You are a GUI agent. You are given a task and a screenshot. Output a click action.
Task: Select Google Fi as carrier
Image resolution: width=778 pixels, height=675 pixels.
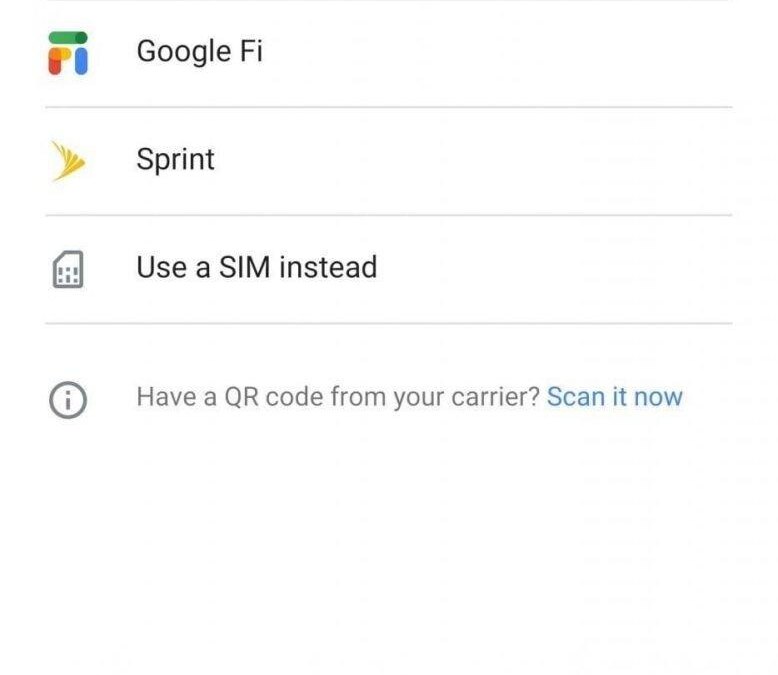[200, 52]
